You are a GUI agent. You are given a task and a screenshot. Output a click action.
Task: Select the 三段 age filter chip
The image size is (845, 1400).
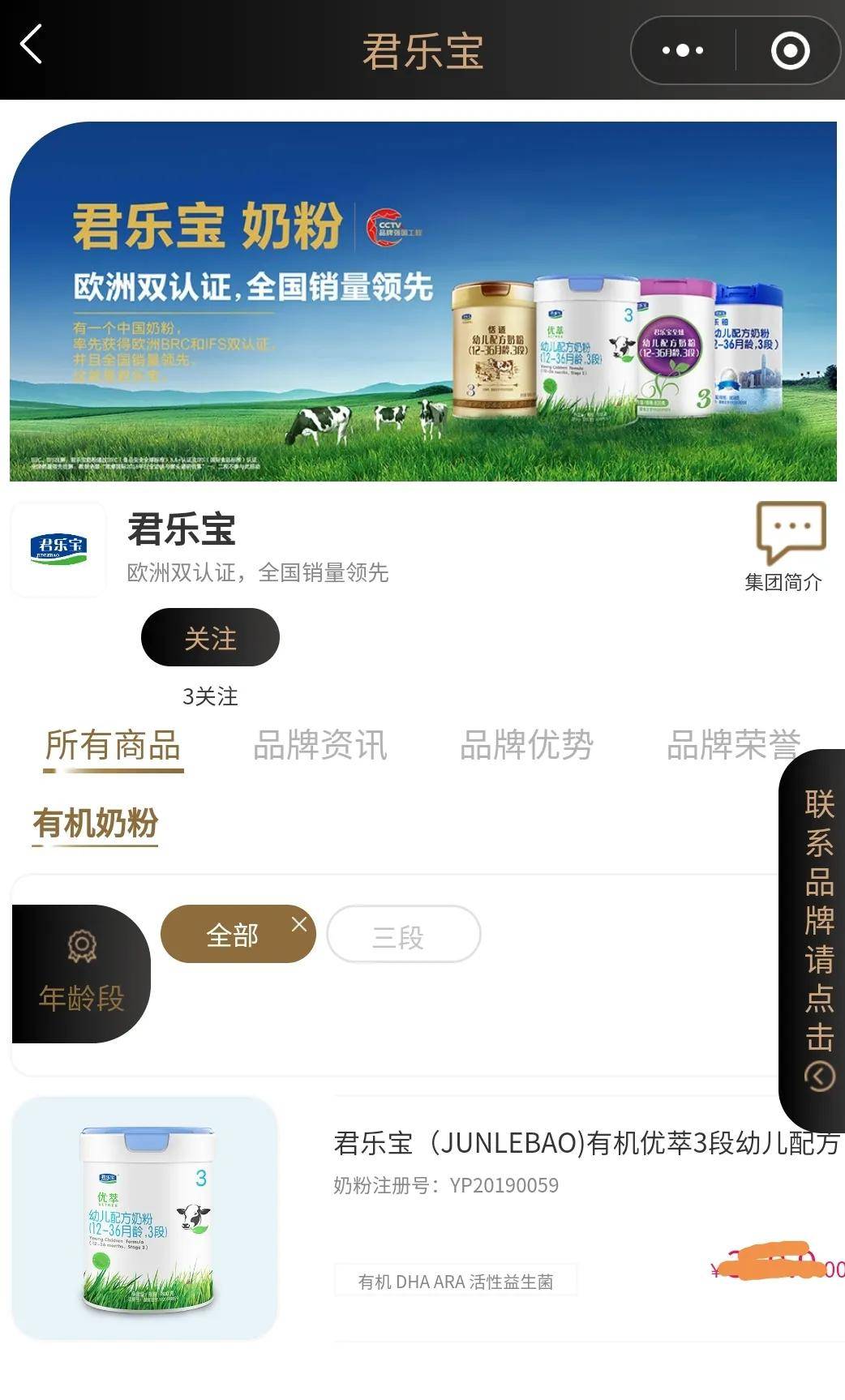coord(403,935)
